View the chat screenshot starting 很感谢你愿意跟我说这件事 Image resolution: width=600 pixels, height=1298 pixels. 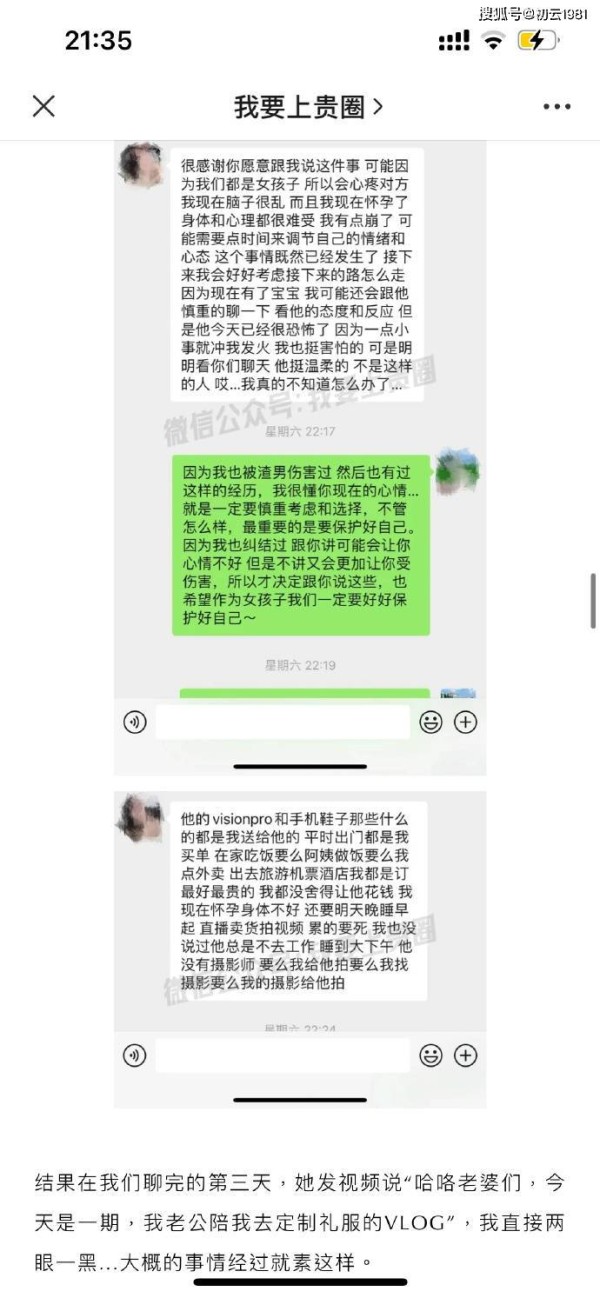300,458
